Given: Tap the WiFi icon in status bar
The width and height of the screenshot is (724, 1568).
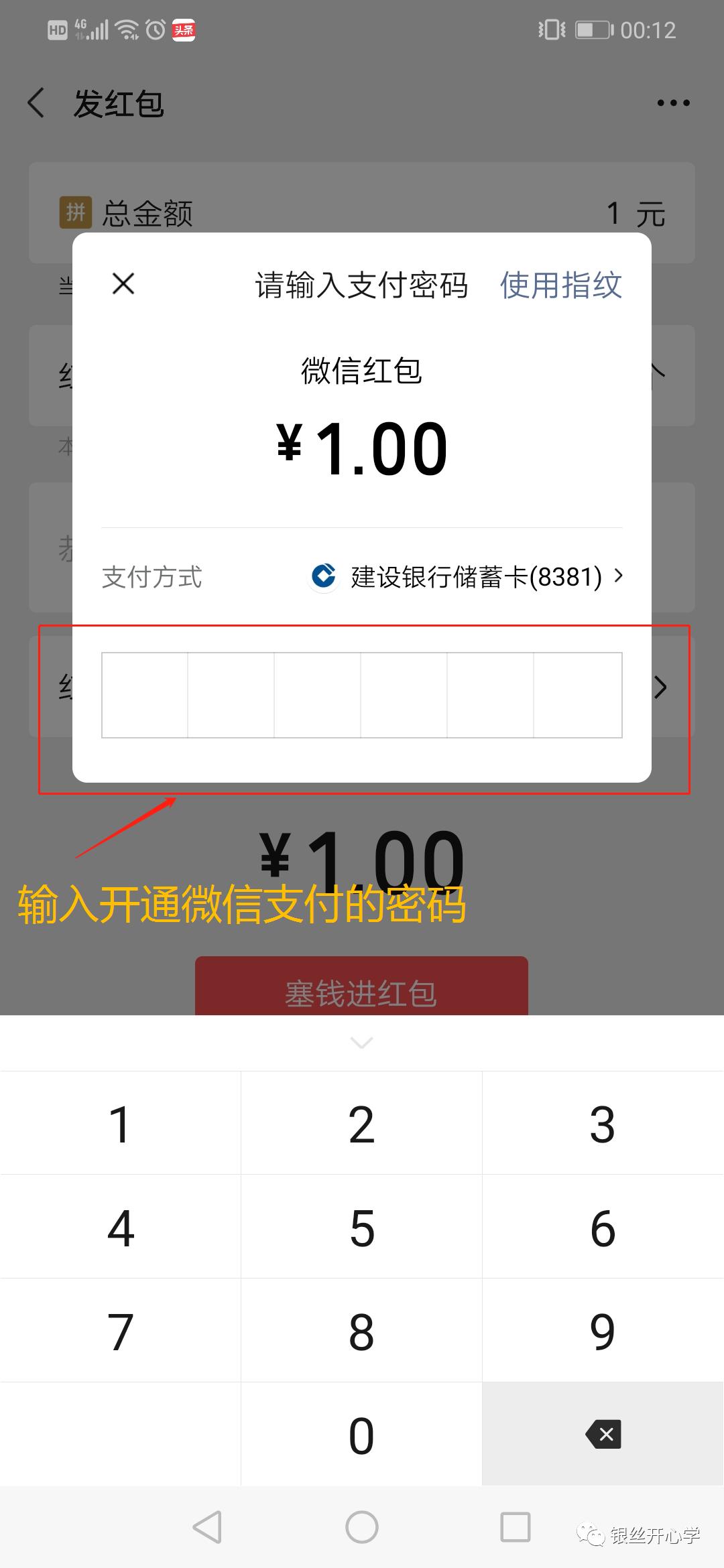Looking at the screenshot, I should 125,29.
